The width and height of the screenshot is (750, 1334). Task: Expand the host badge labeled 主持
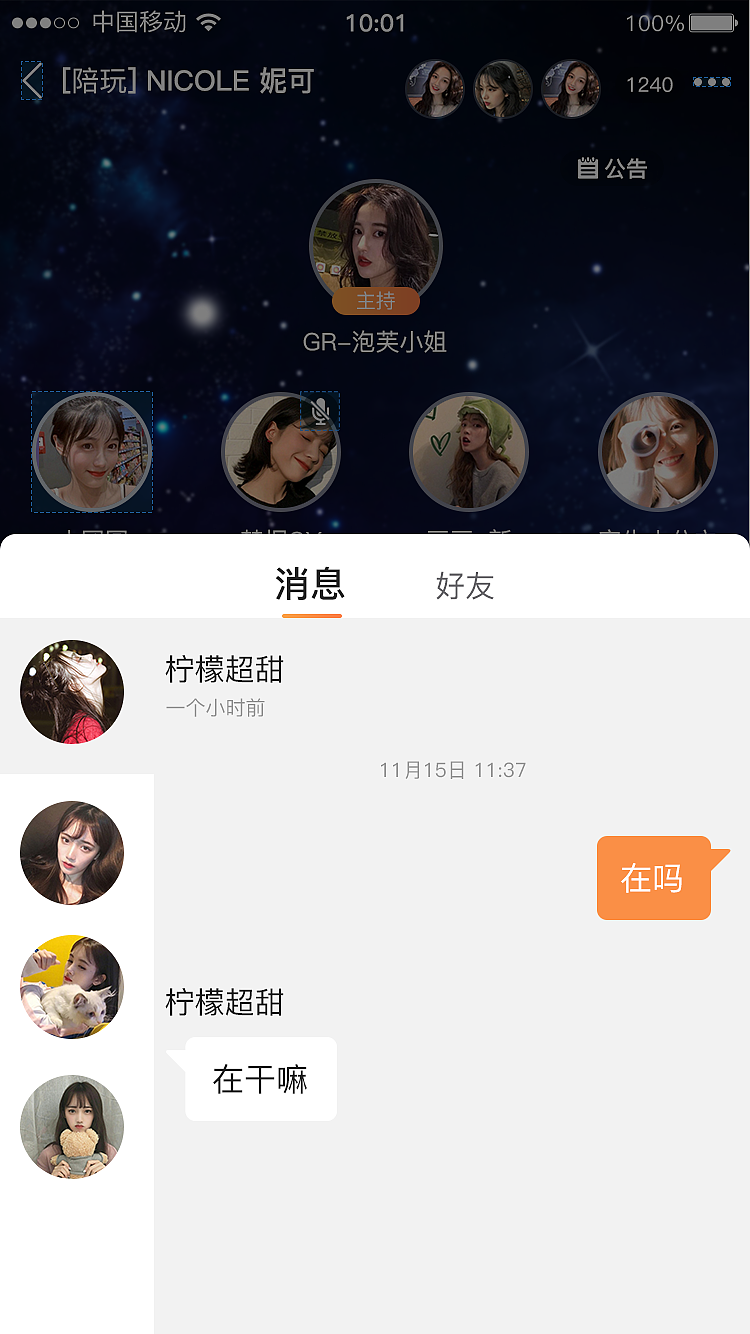point(375,301)
